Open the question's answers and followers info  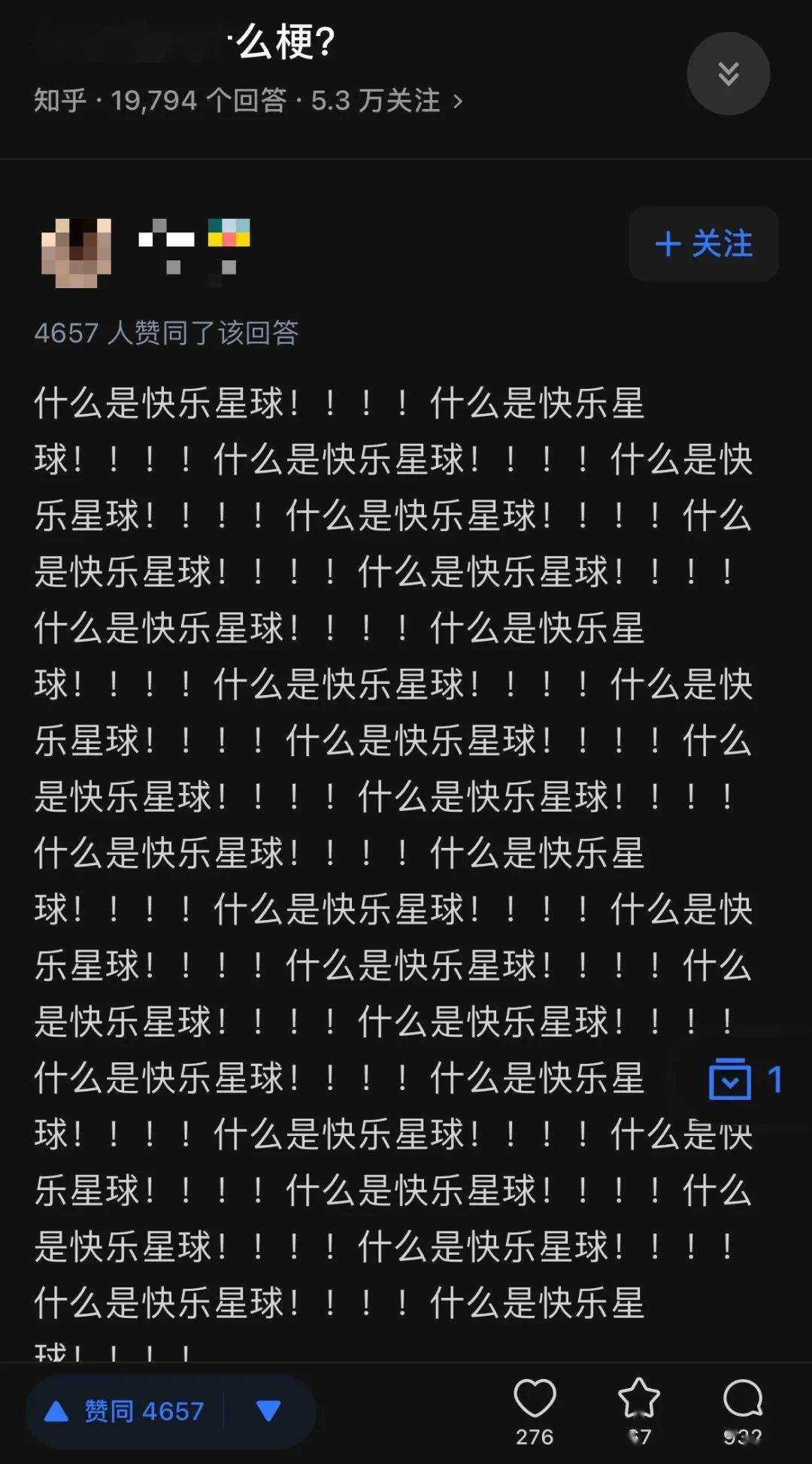click(x=248, y=101)
